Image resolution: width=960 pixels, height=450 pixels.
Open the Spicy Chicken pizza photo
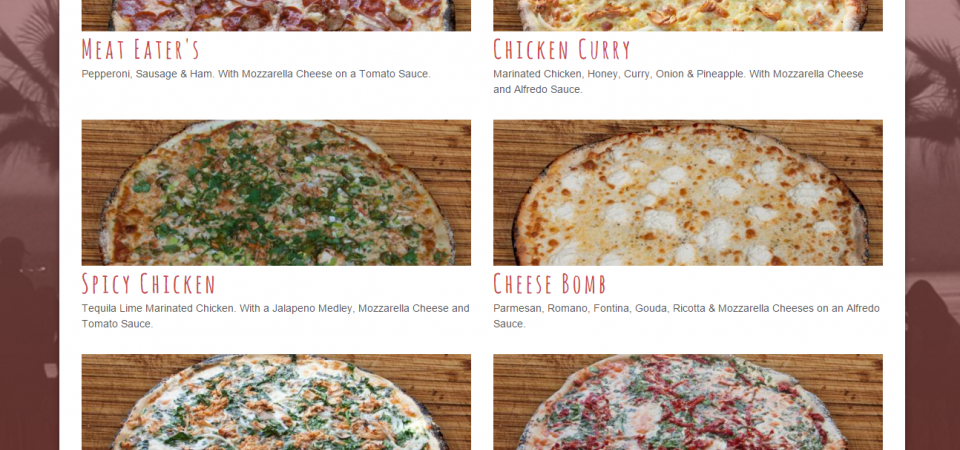tap(276, 192)
